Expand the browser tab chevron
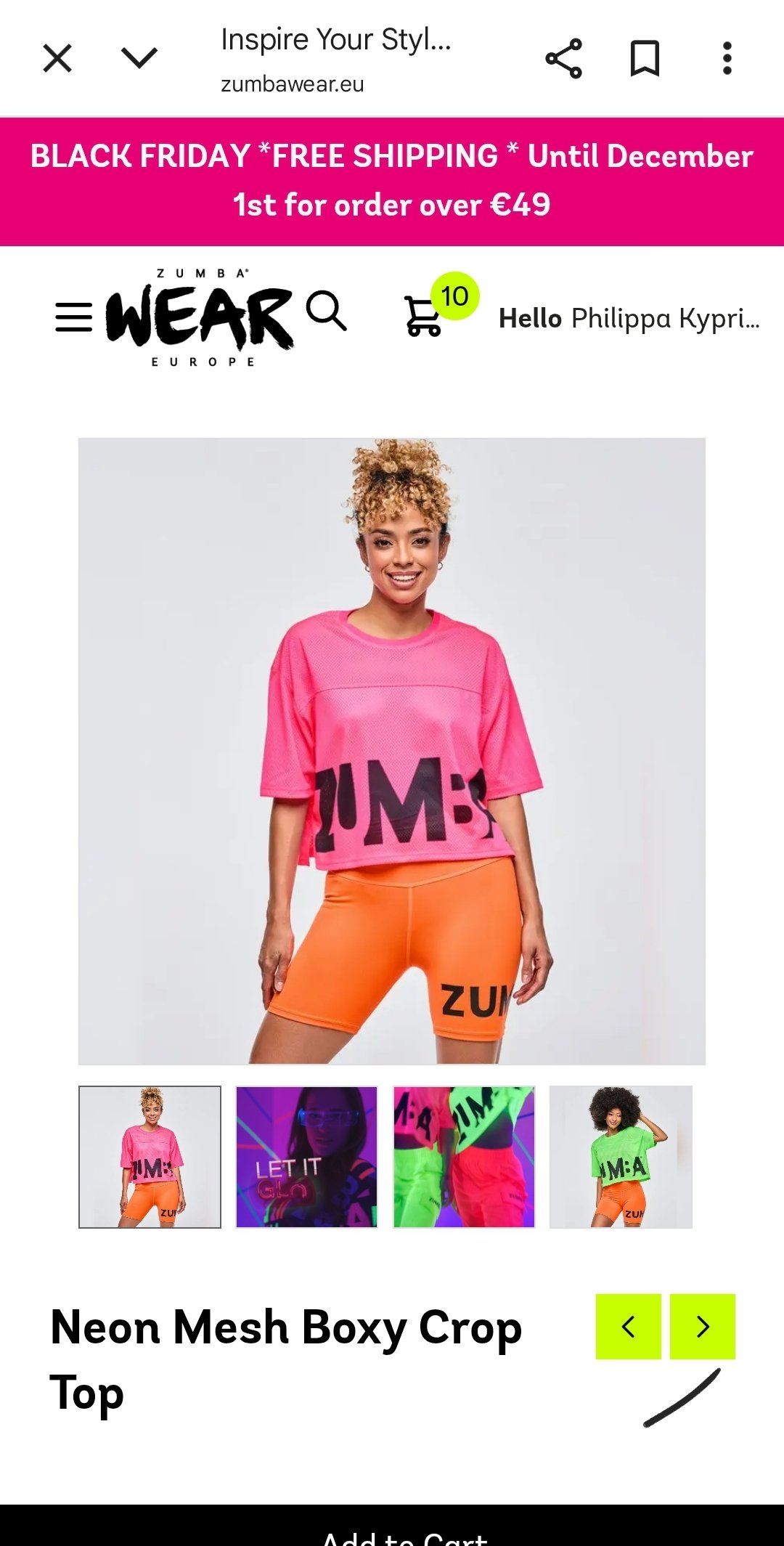 click(x=139, y=59)
